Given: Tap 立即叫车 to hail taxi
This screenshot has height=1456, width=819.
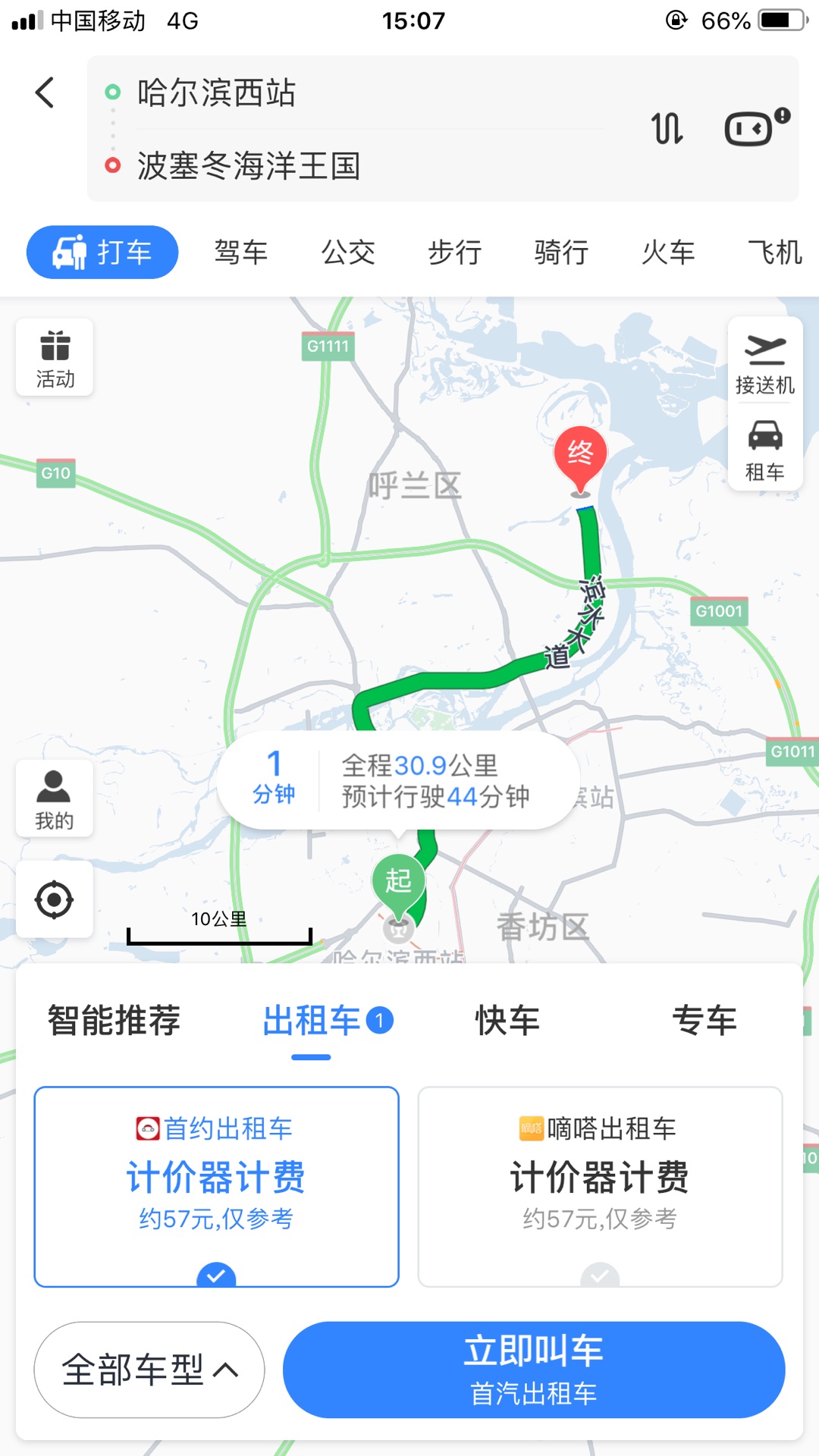Looking at the screenshot, I should click(534, 1370).
